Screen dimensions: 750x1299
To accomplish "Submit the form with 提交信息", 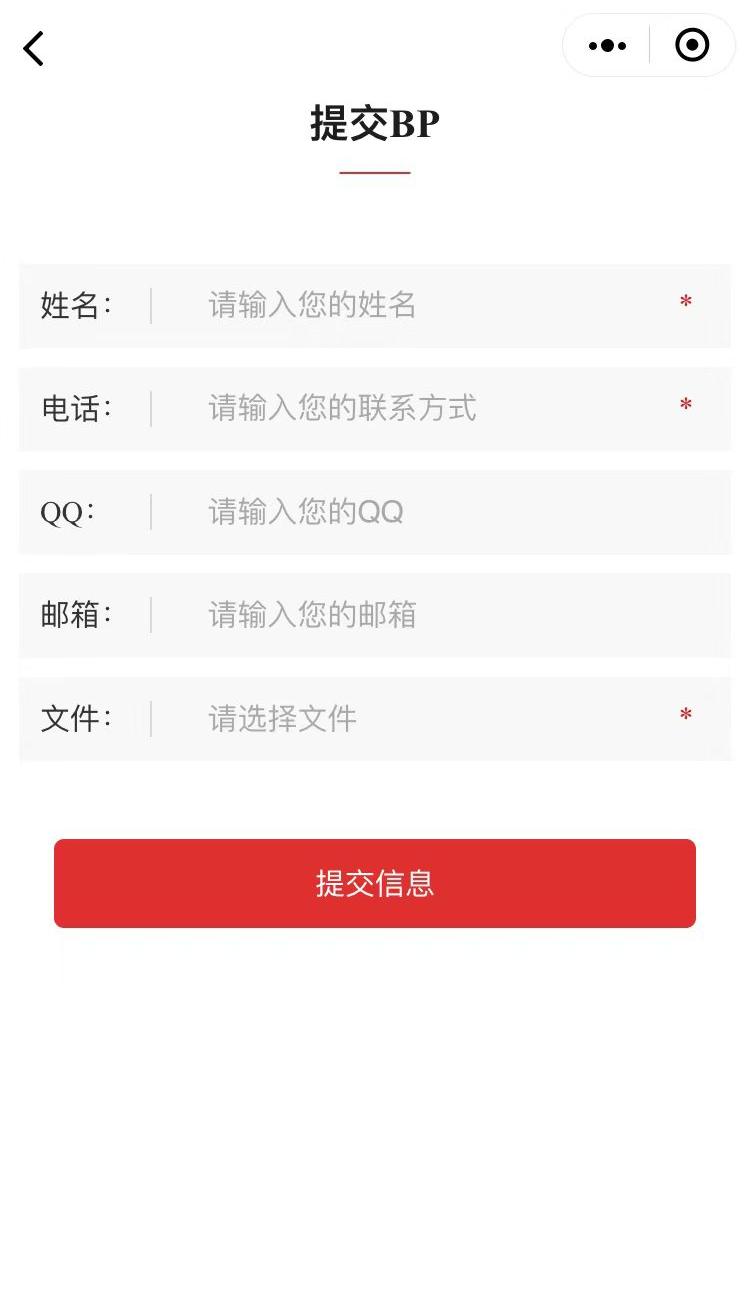I will (x=375, y=883).
